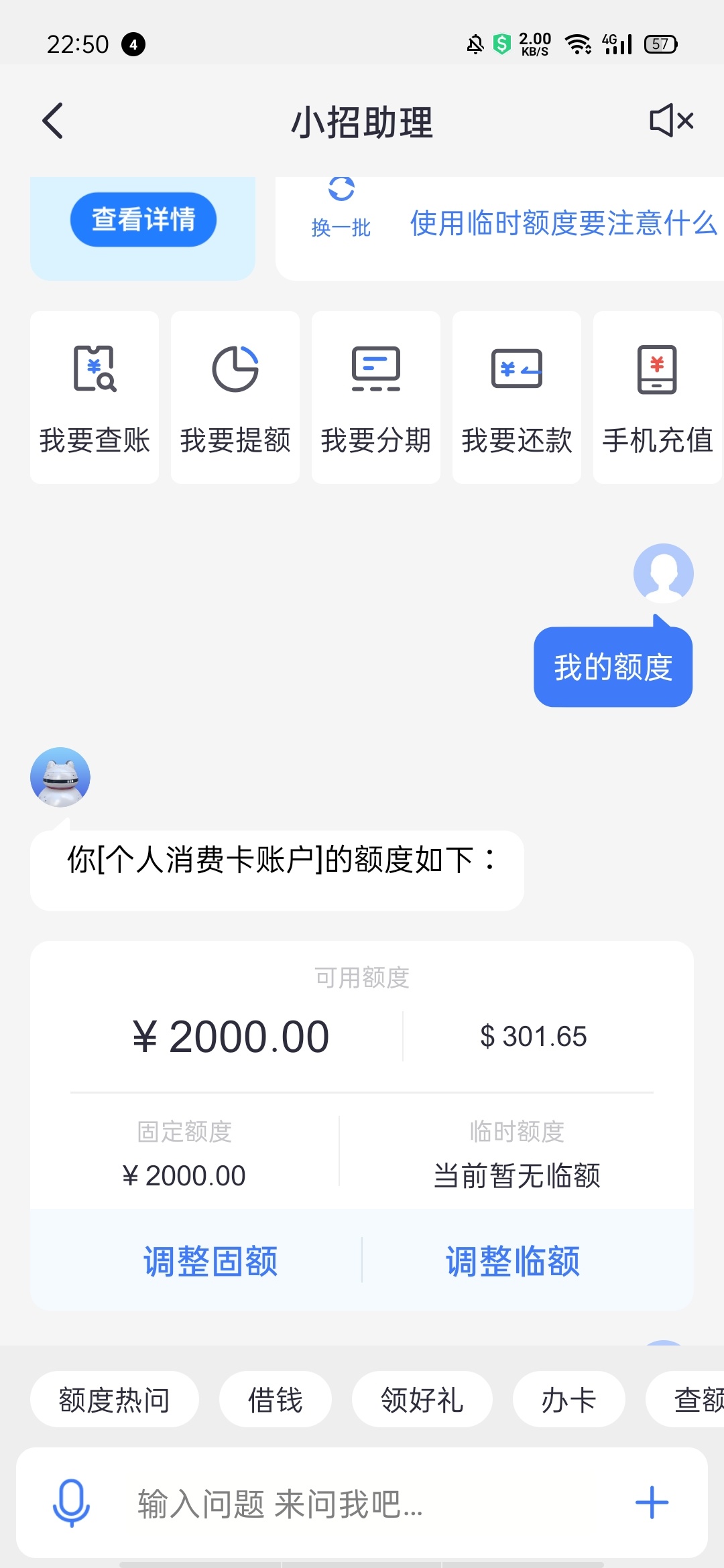Open the 我要分期 shortcut
This screenshot has height=1568, width=724.
[376, 397]
